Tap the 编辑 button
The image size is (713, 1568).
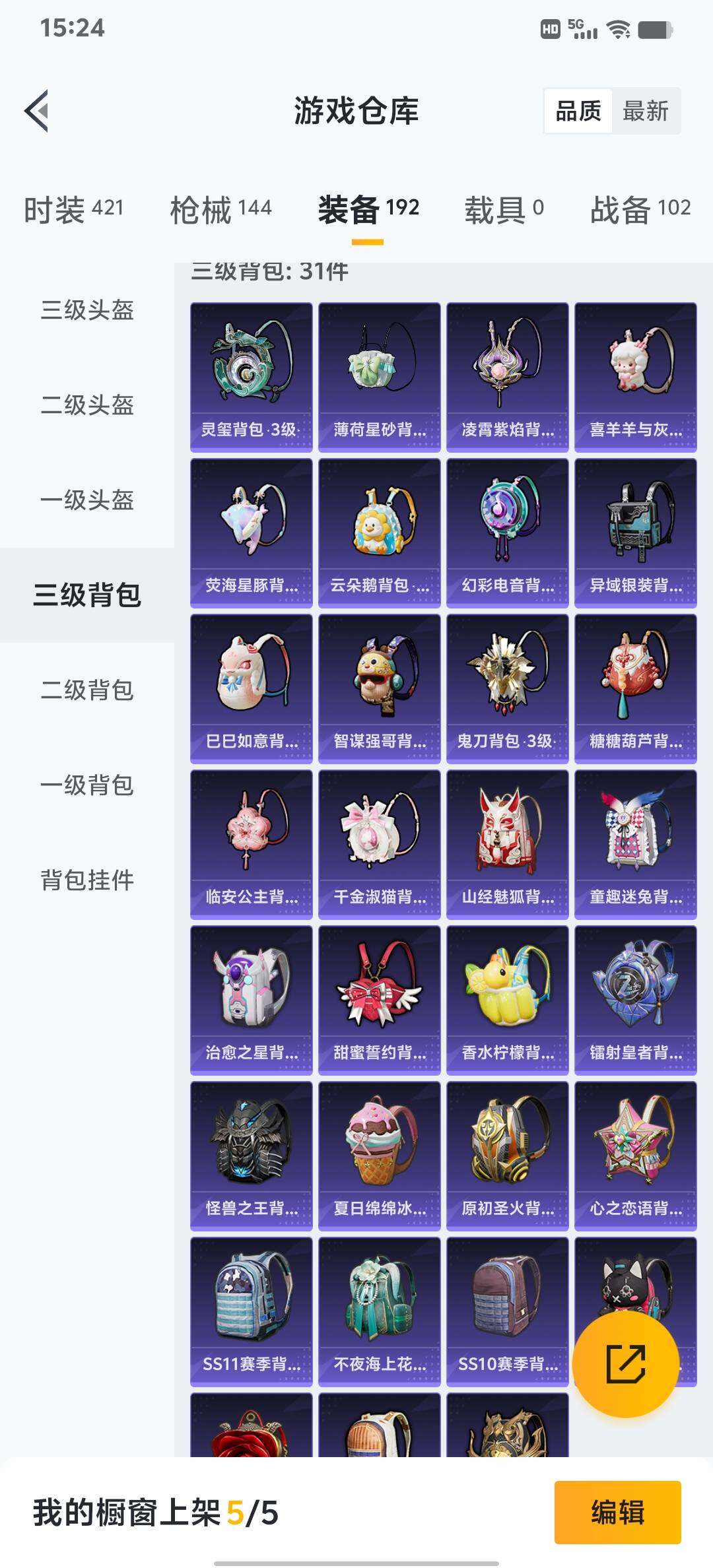pos(617,1512)
